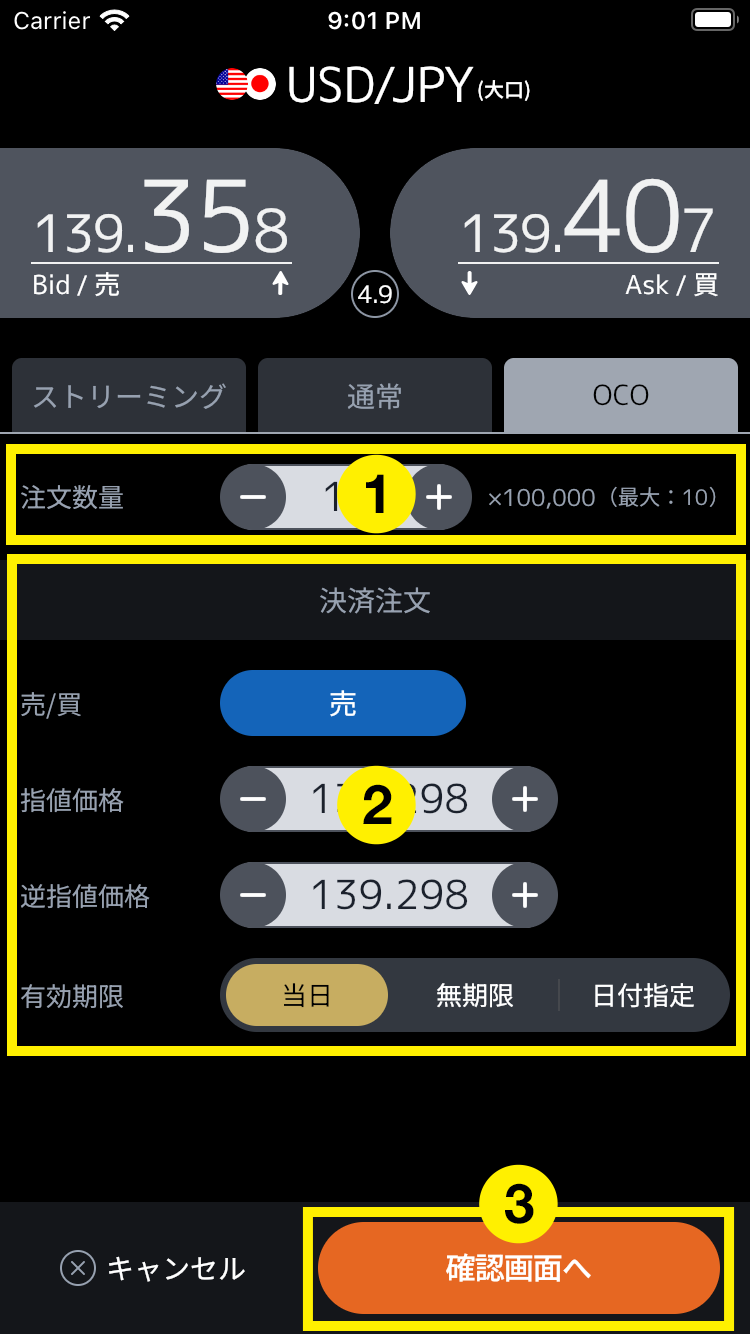Toggle the 売/買 side button
750x1334 pixels.
click(x=343, y=704)
